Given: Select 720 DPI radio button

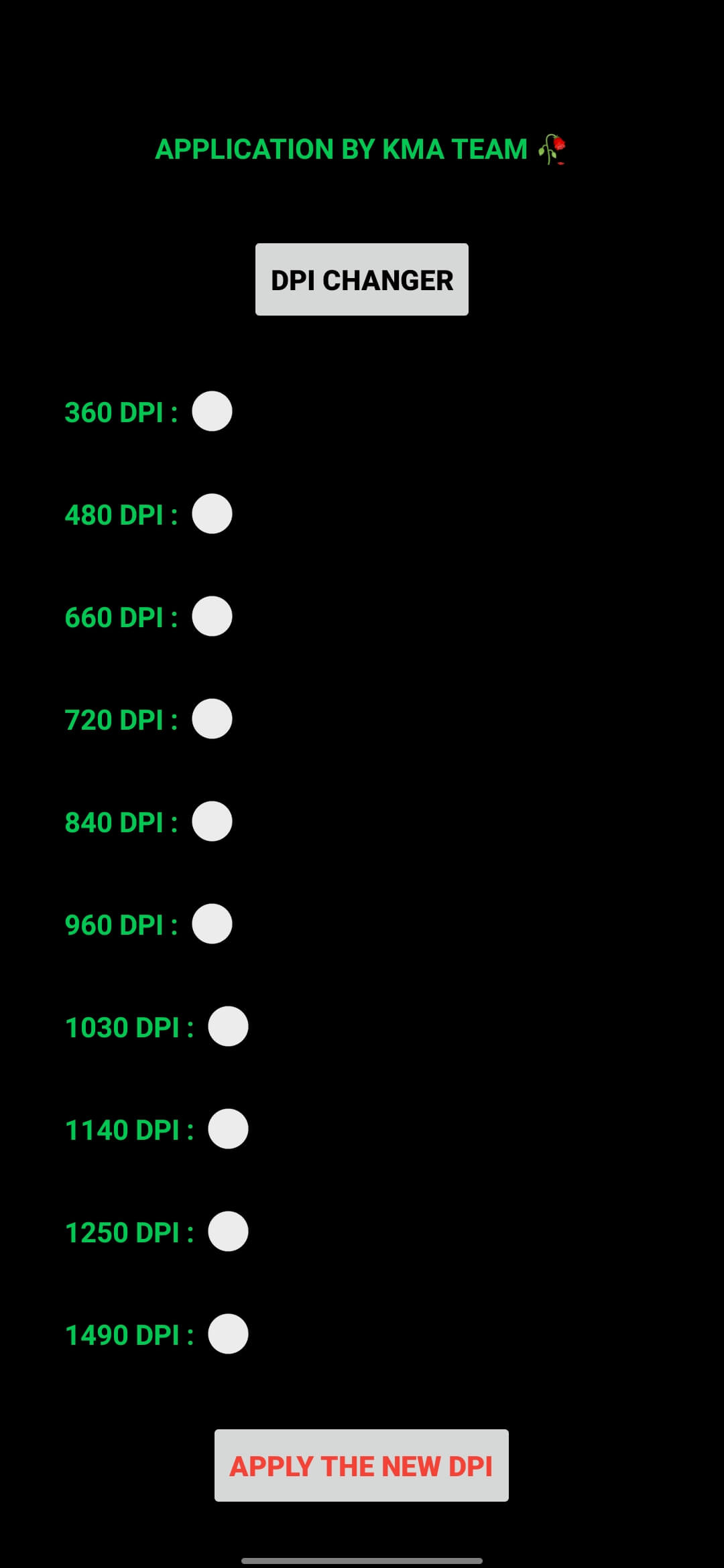Looking at the screenshot, I should point(212,719).
